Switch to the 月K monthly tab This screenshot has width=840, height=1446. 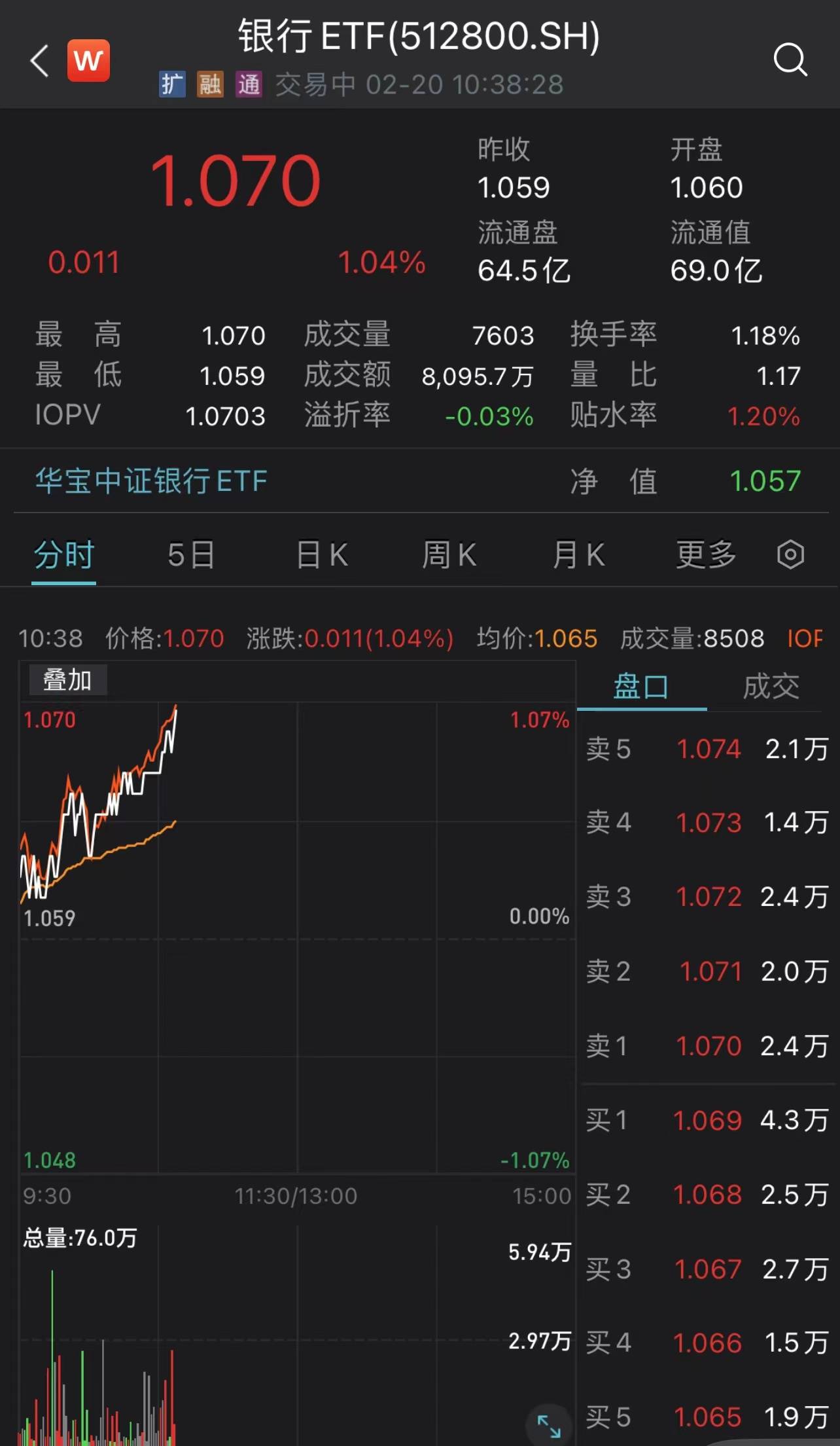click(x=578, y=554)
